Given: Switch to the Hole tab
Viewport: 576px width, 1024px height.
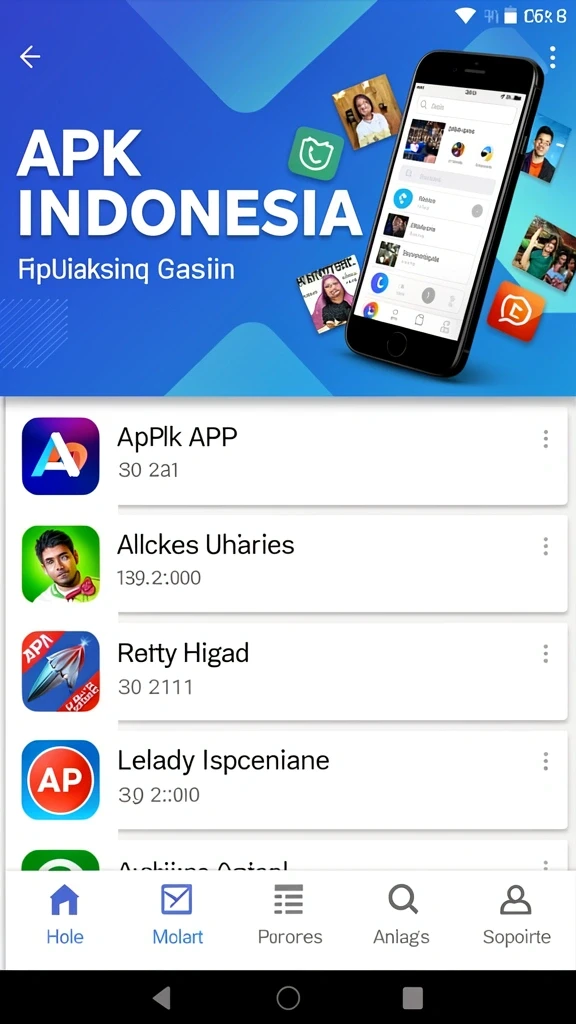Looking at the screenshot, I should [x=65, y=914].
